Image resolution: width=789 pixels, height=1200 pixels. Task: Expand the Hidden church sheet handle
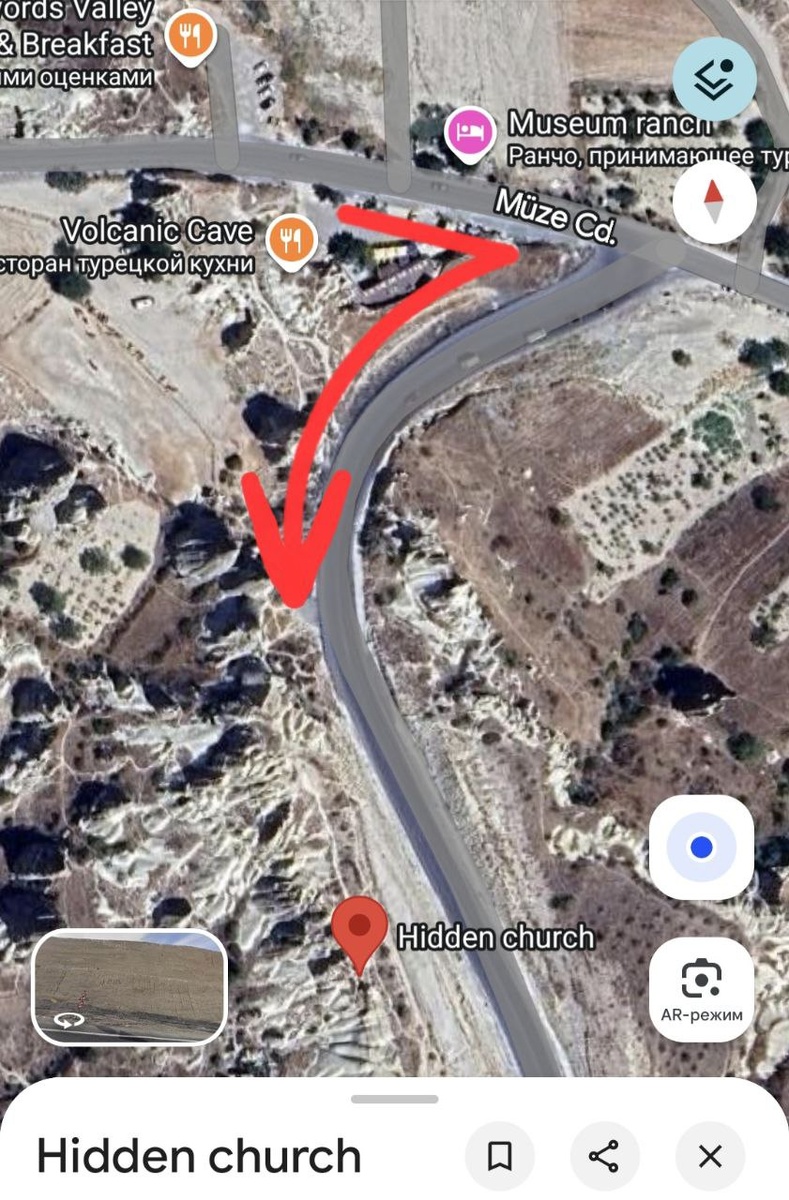(394, 1099)
